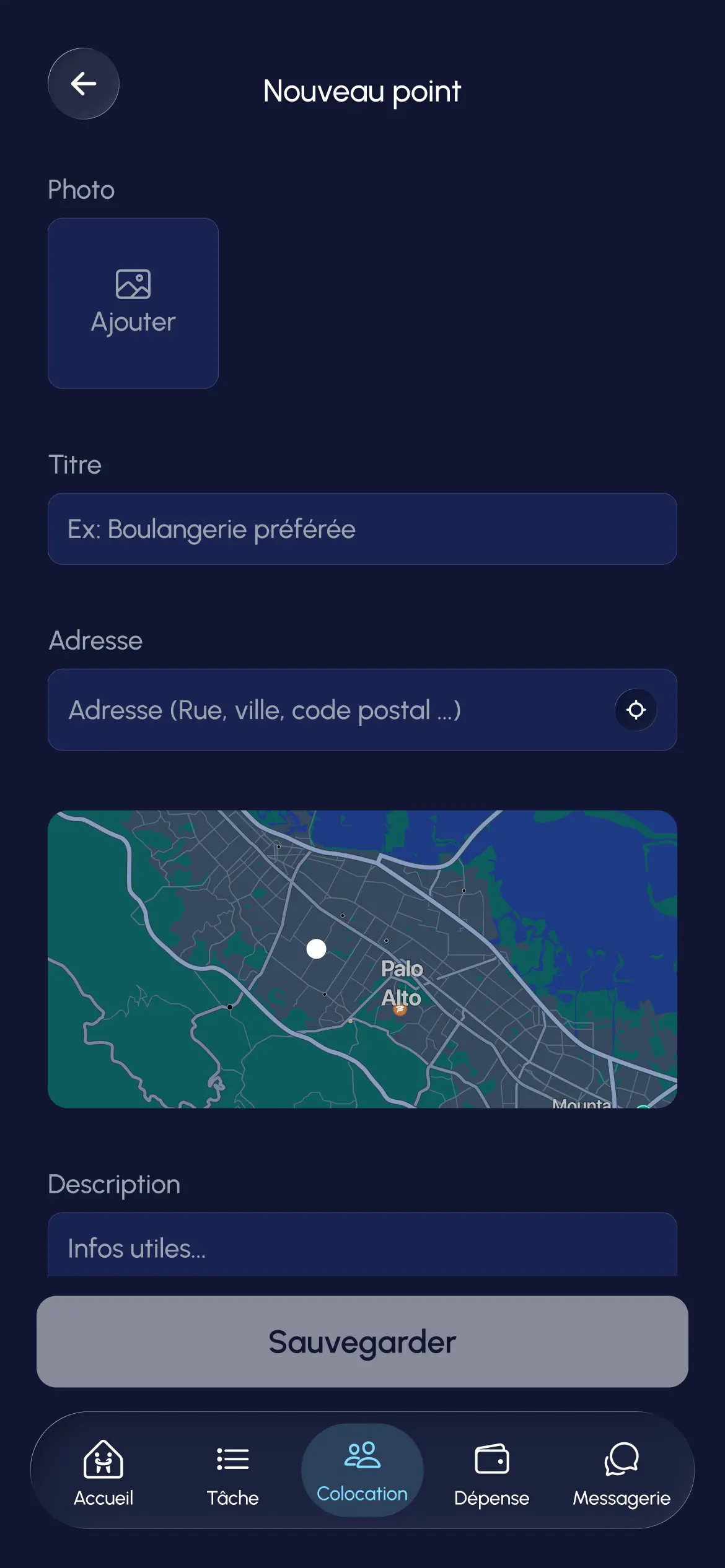Open Messagerie with the chat bubble icon
Viewport: 725px width, 1568px height.
pos(621,1458)
